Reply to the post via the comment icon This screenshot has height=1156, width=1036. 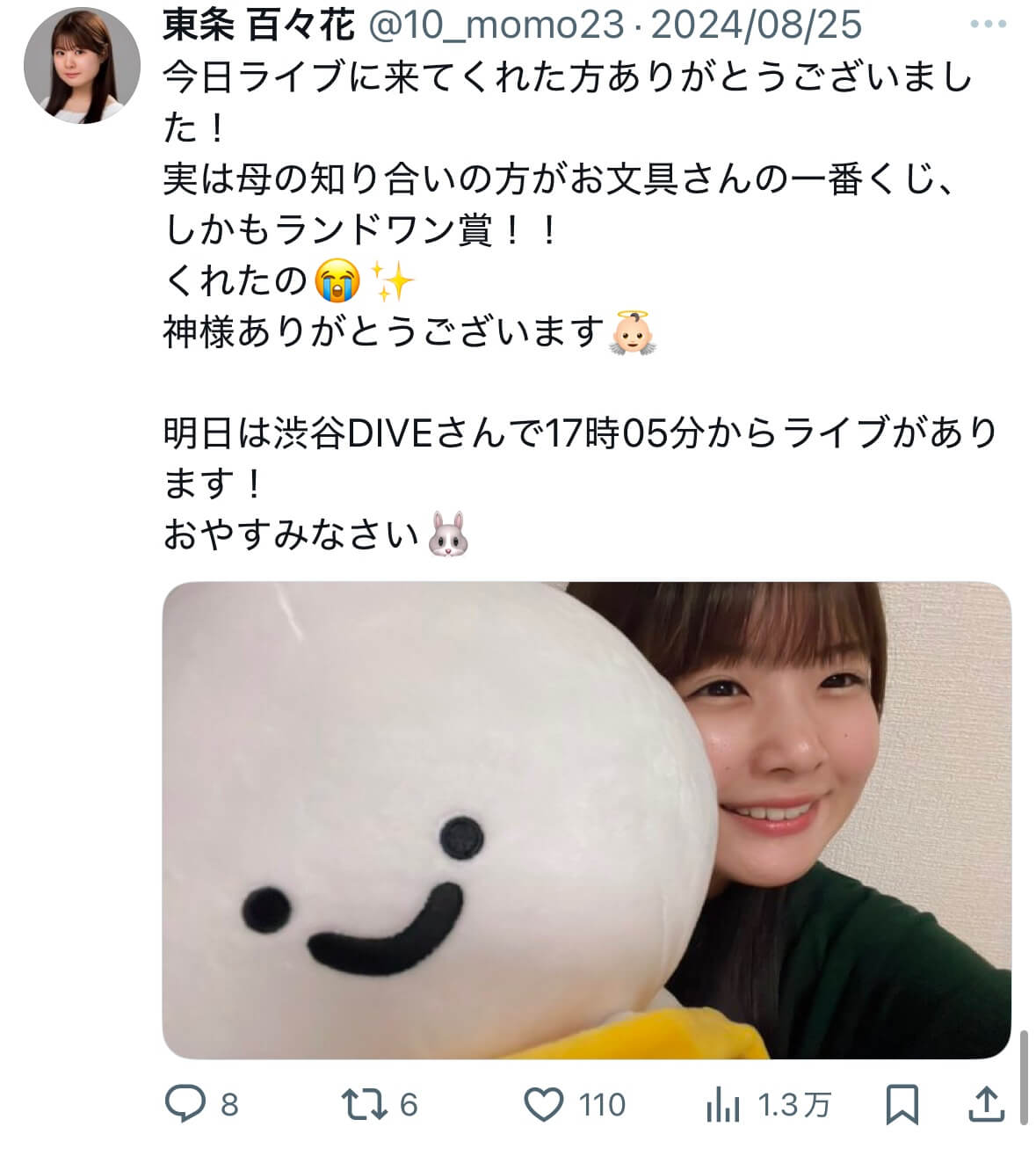point(185,1103)
